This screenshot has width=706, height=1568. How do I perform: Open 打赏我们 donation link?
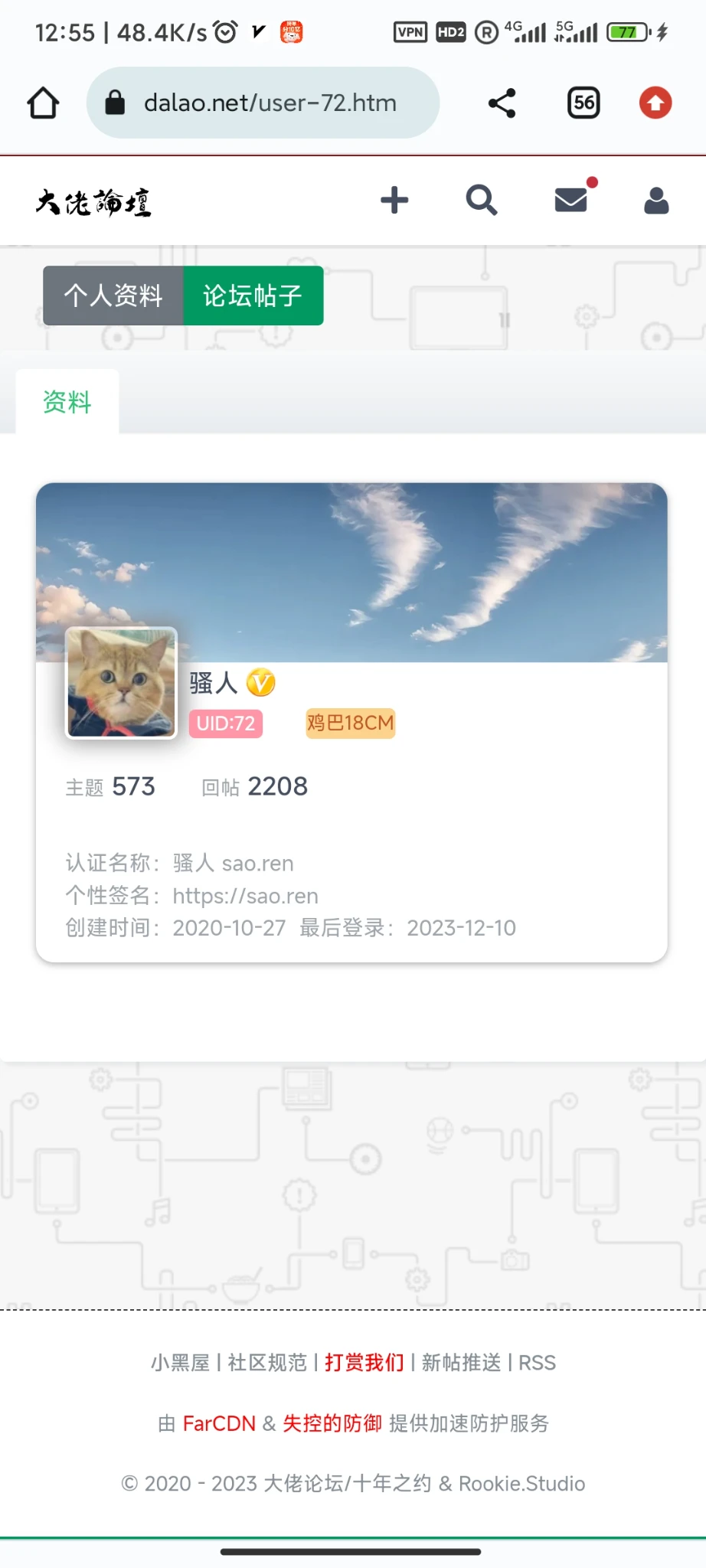(364, 1363)
